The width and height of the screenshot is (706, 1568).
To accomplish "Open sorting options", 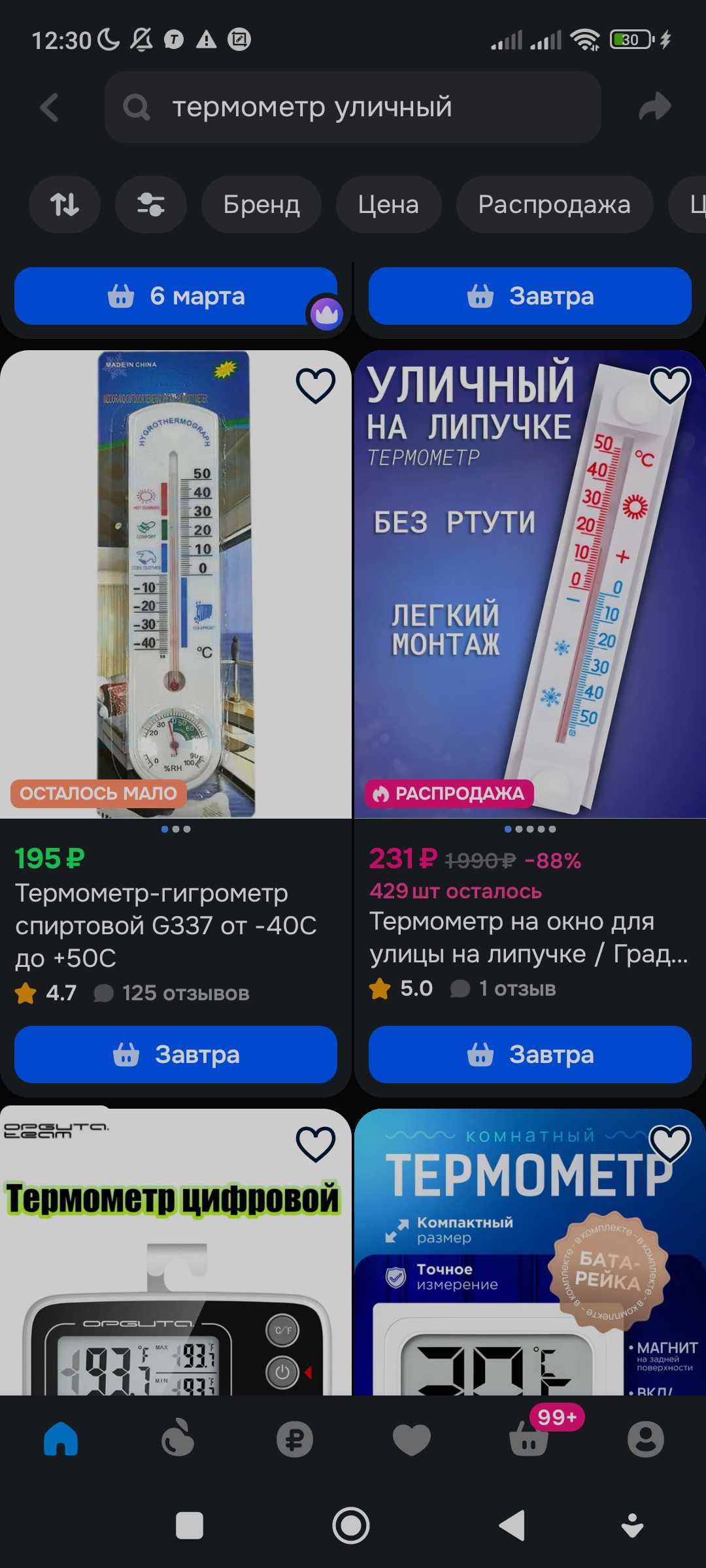I will point(65,204).
